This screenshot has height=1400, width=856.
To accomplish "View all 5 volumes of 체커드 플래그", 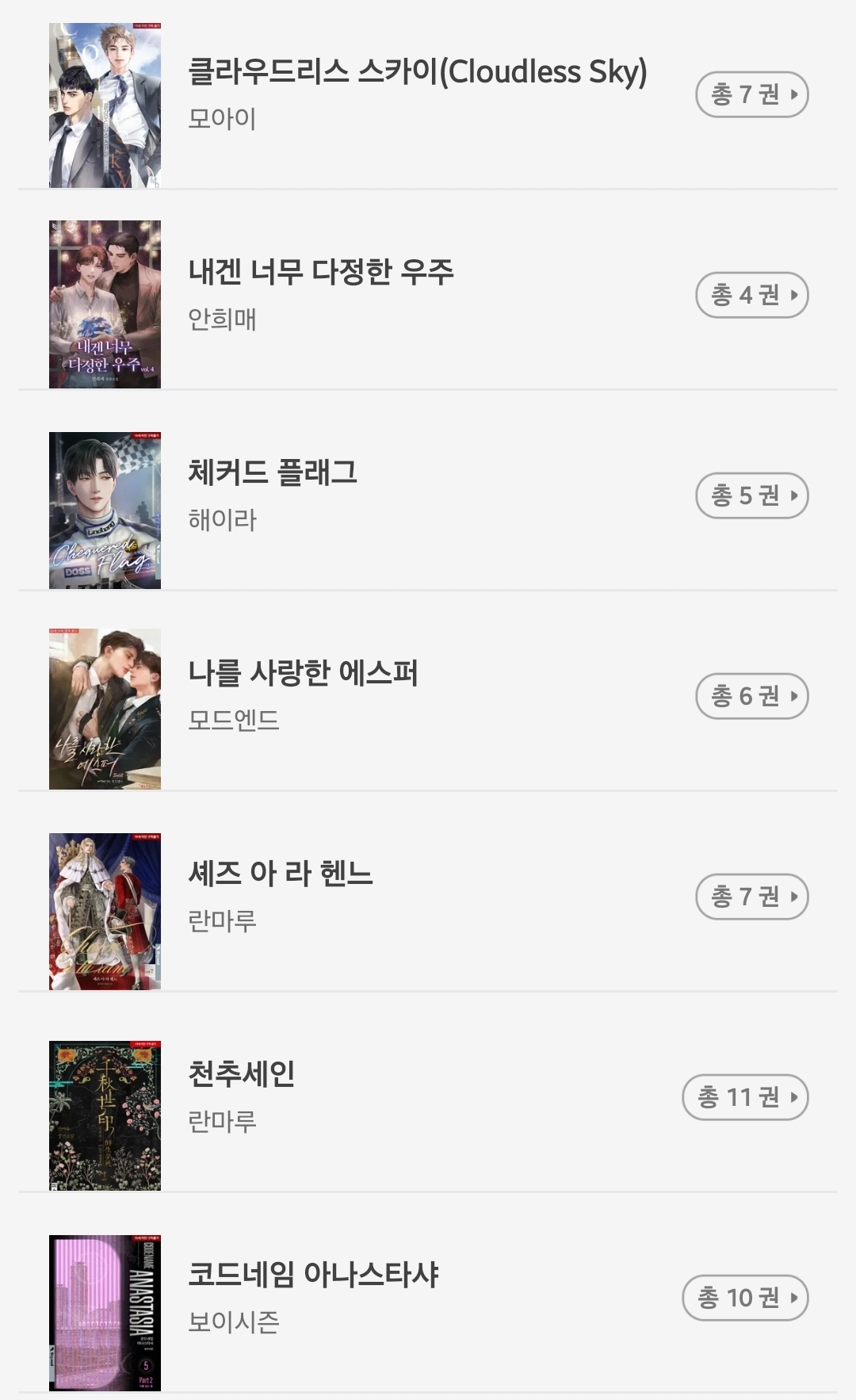I will coord(751,496).
